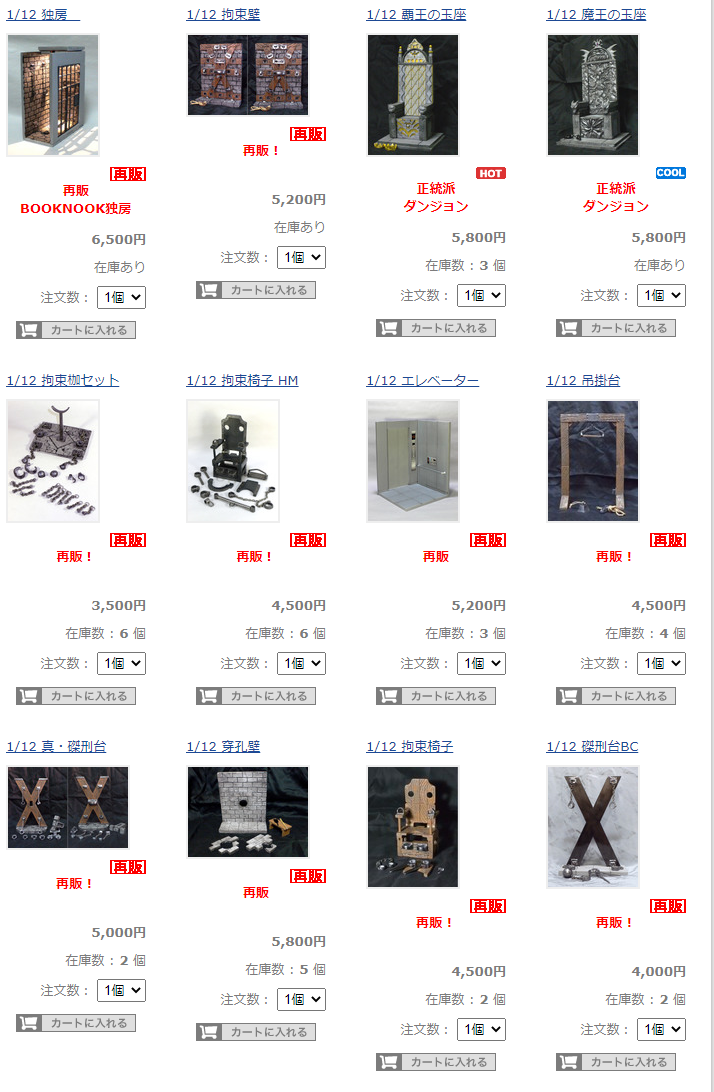Open the 1/12 エレベーター product link
714x1092 pixels.
(422, 381)
